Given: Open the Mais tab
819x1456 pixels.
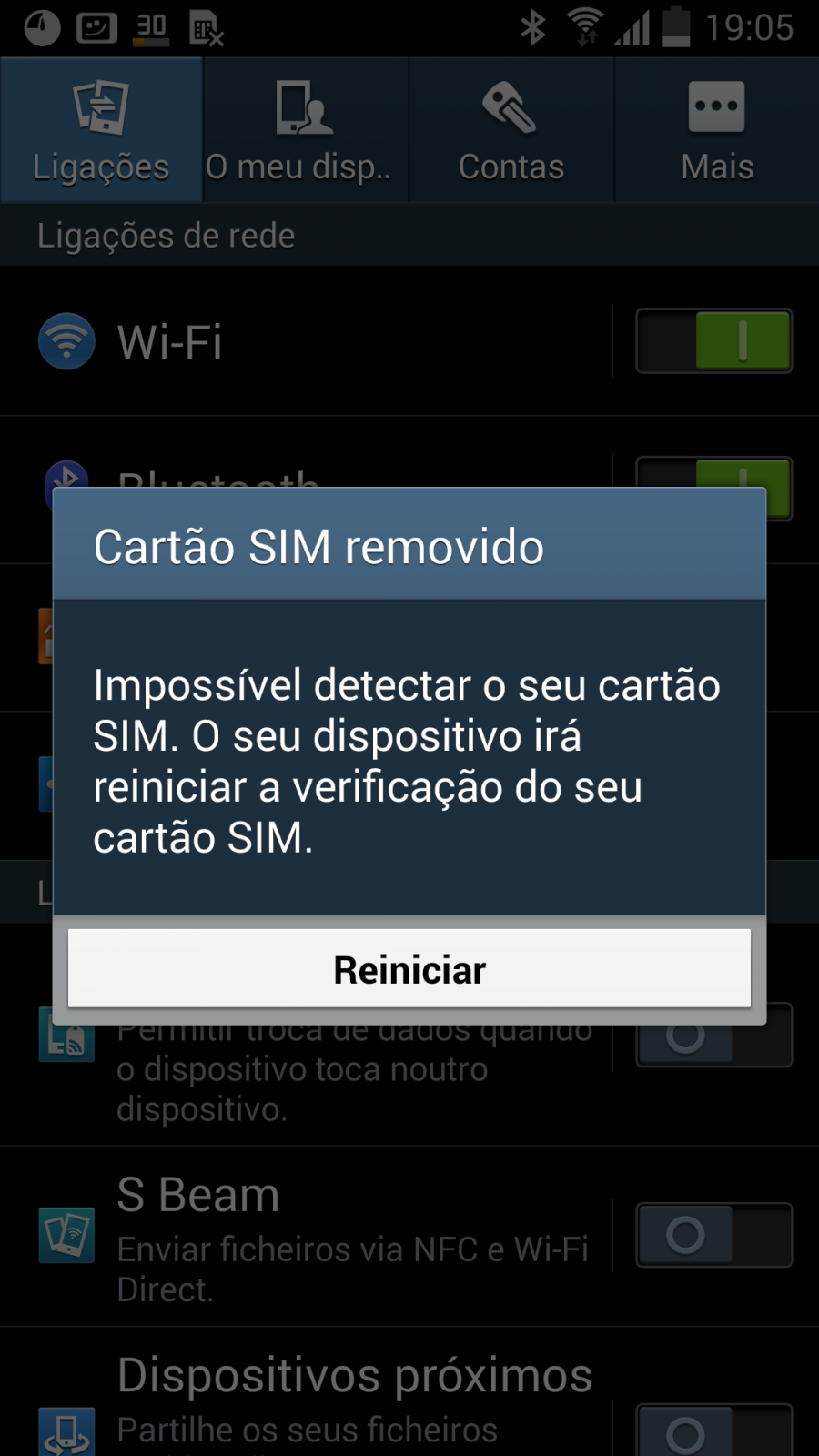Looking at the screenshot, I should [717, 130].
